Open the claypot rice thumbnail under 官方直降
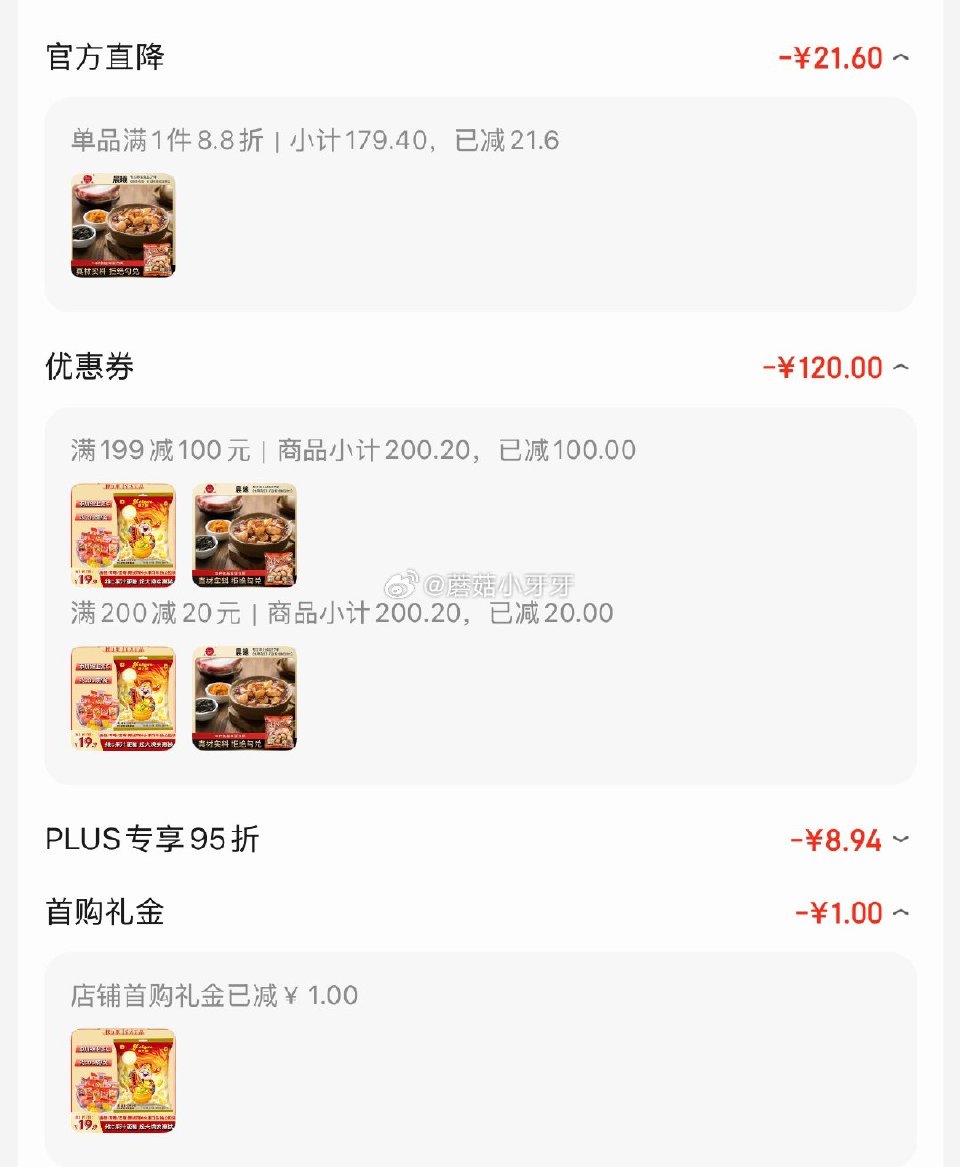This screenshot has width=960, height=1167. point(122,226)
